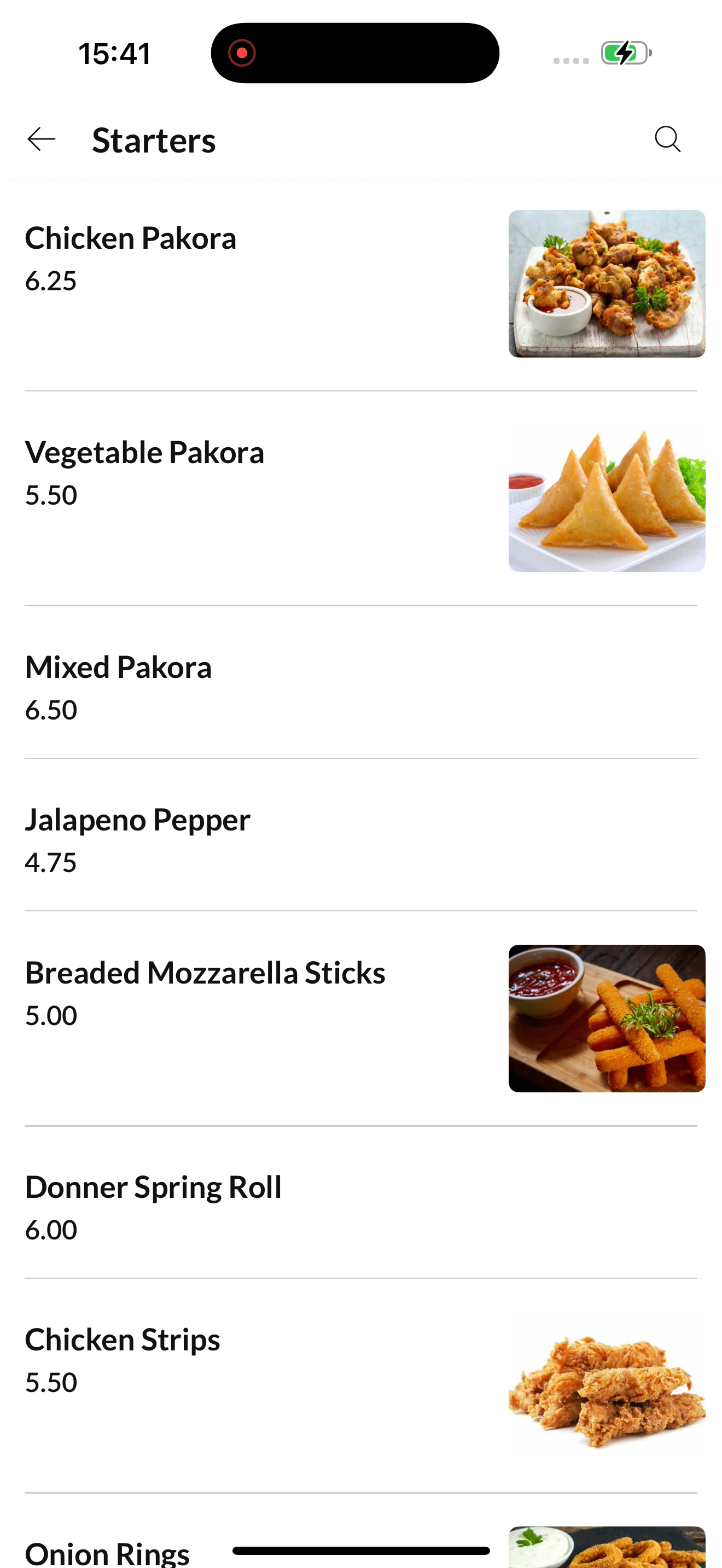Select the Vegetable Pakora item
722x1568 pixels.
tap(361, 498)
